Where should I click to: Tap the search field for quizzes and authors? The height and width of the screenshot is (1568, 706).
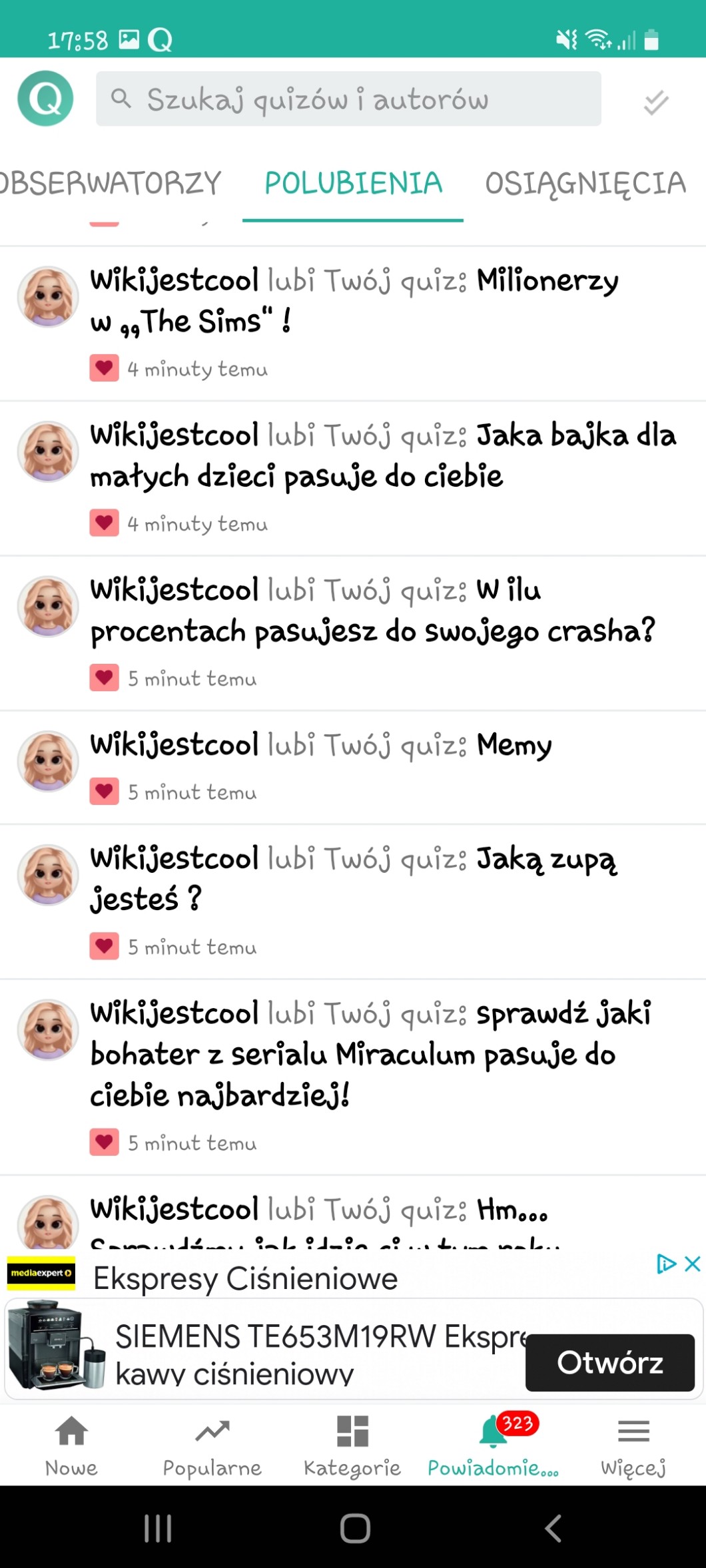[x=348, y=99]
